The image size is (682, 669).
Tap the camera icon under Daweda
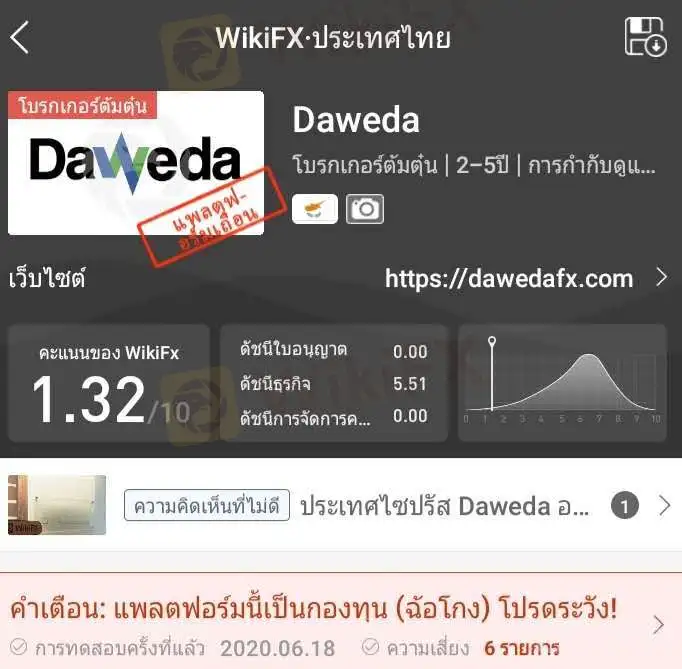coord(365,209)
